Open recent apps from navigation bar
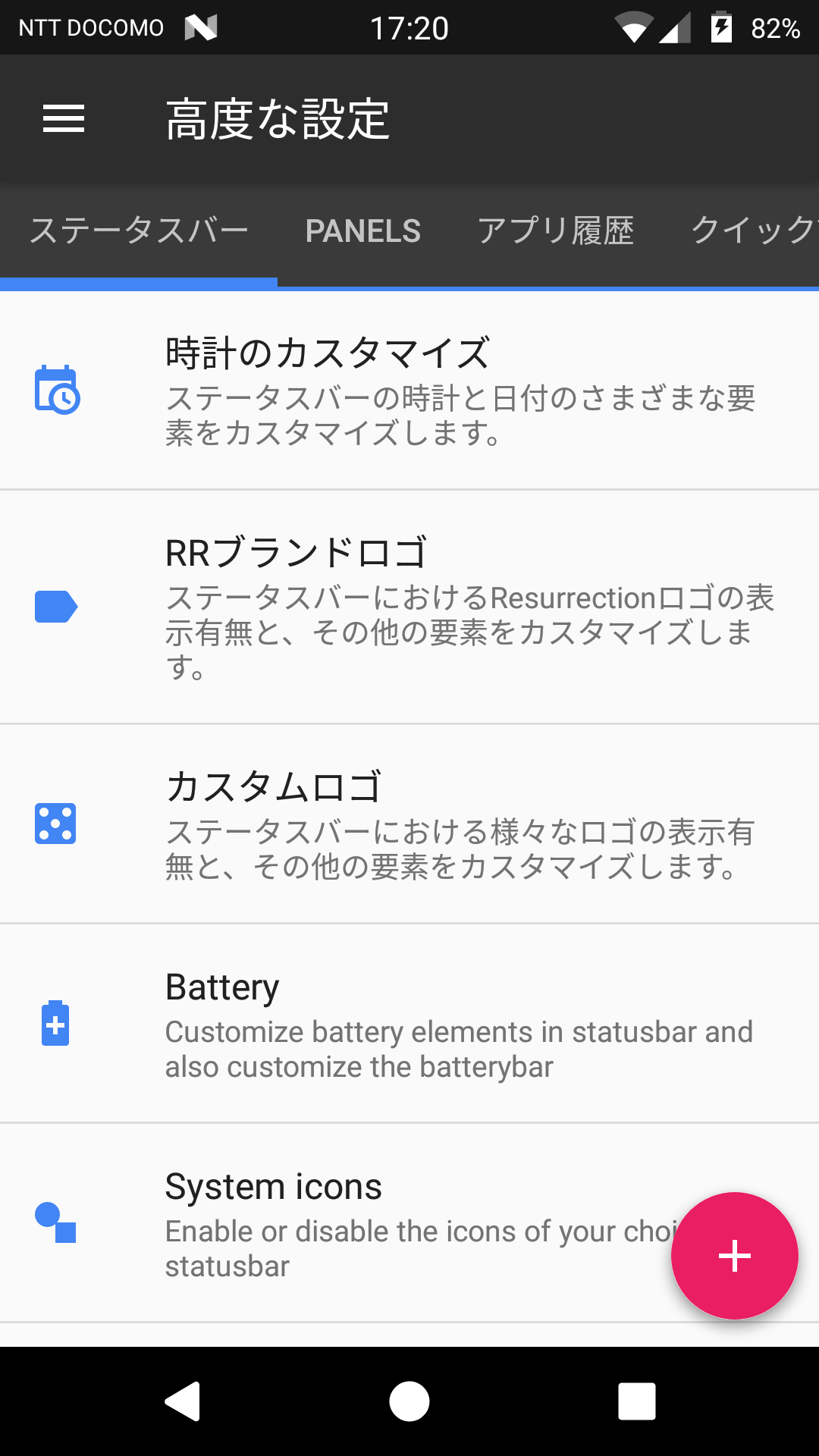819x1456 pixels. [x=637, y=1401]
